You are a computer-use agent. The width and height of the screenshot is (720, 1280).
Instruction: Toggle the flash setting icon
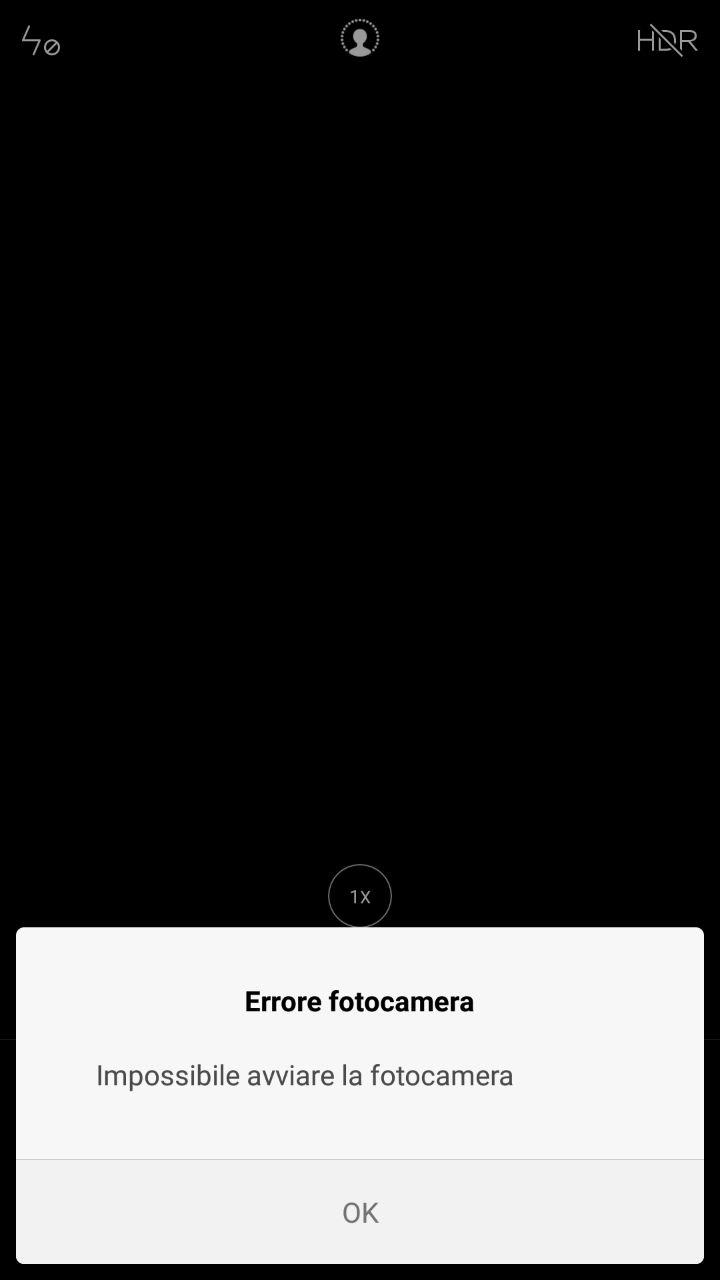pyautogui.click(x=41, y=41)
